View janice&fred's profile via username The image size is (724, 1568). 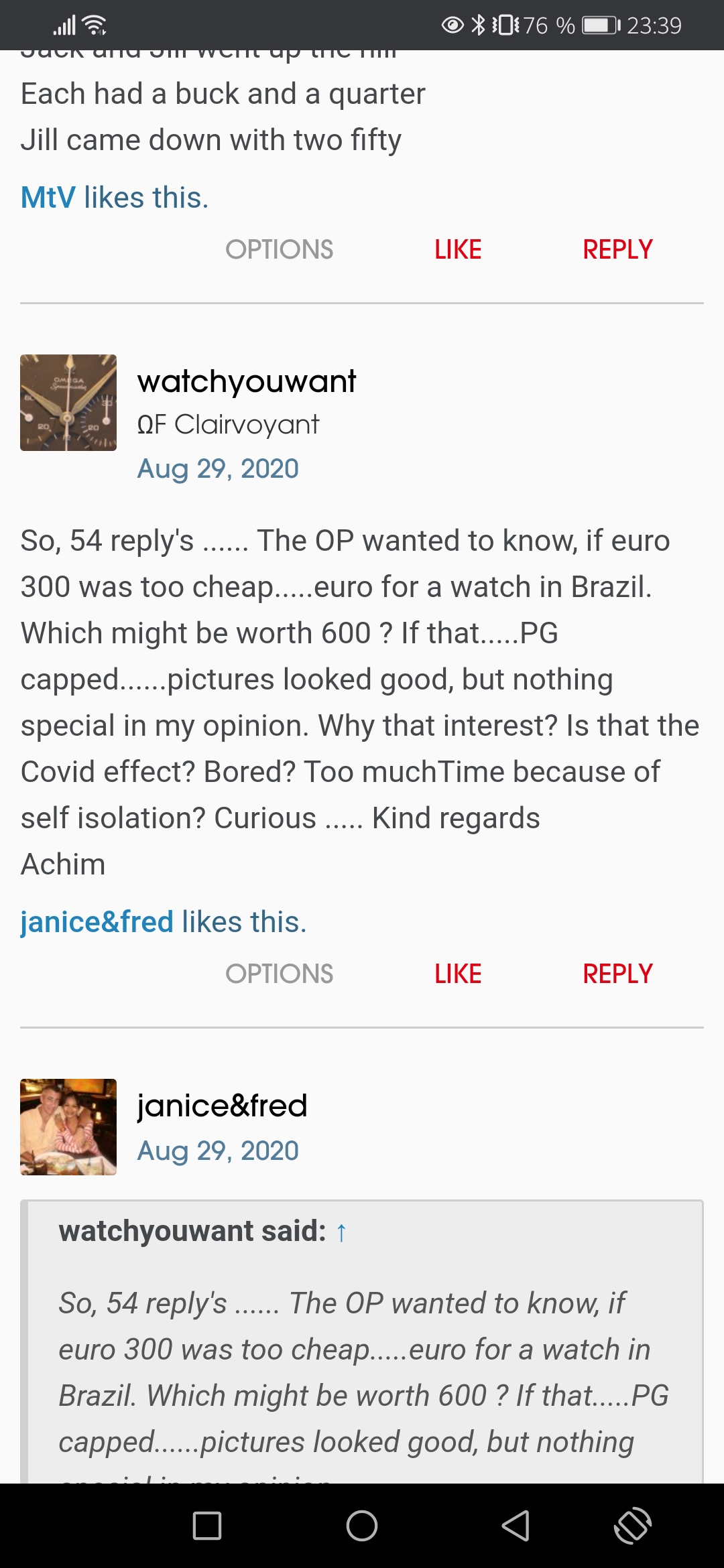(222, 1106)
